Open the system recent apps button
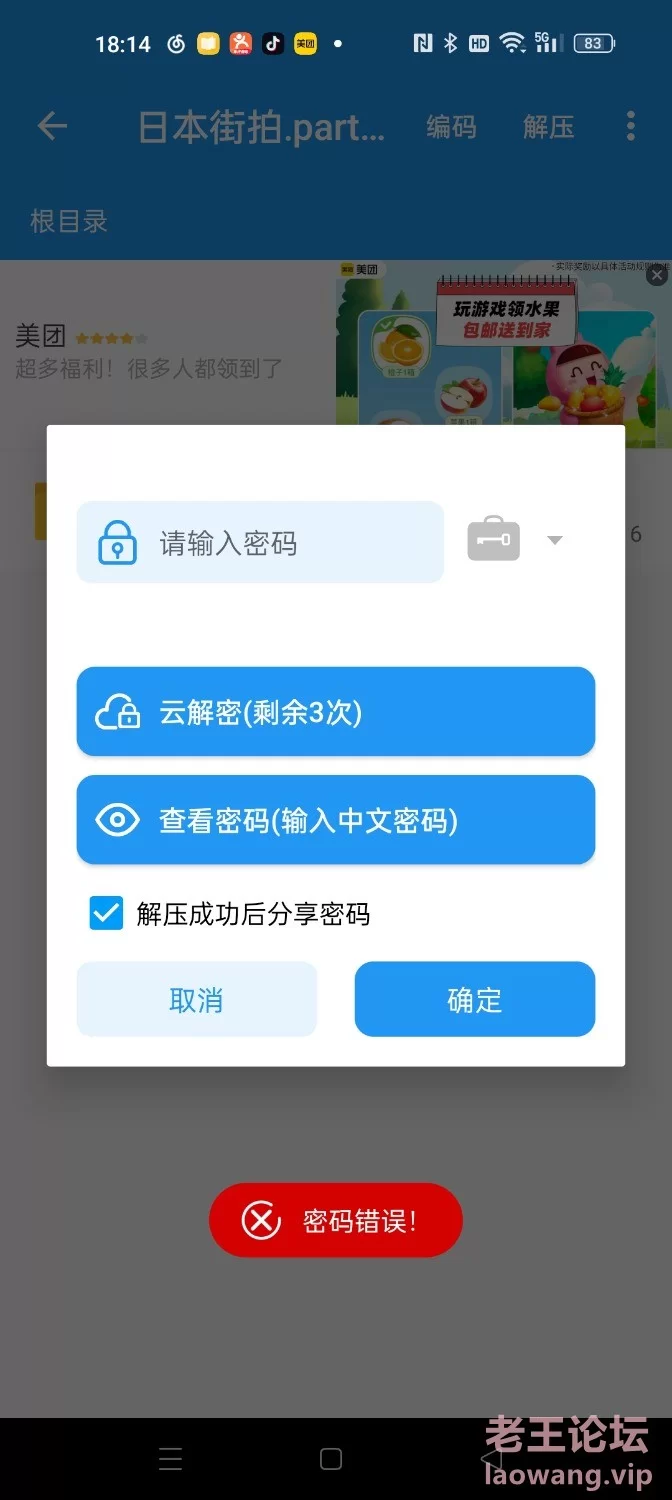The width and height of the screenshot is (672, 1500). pyautogui.click(x=171, y=1459)
